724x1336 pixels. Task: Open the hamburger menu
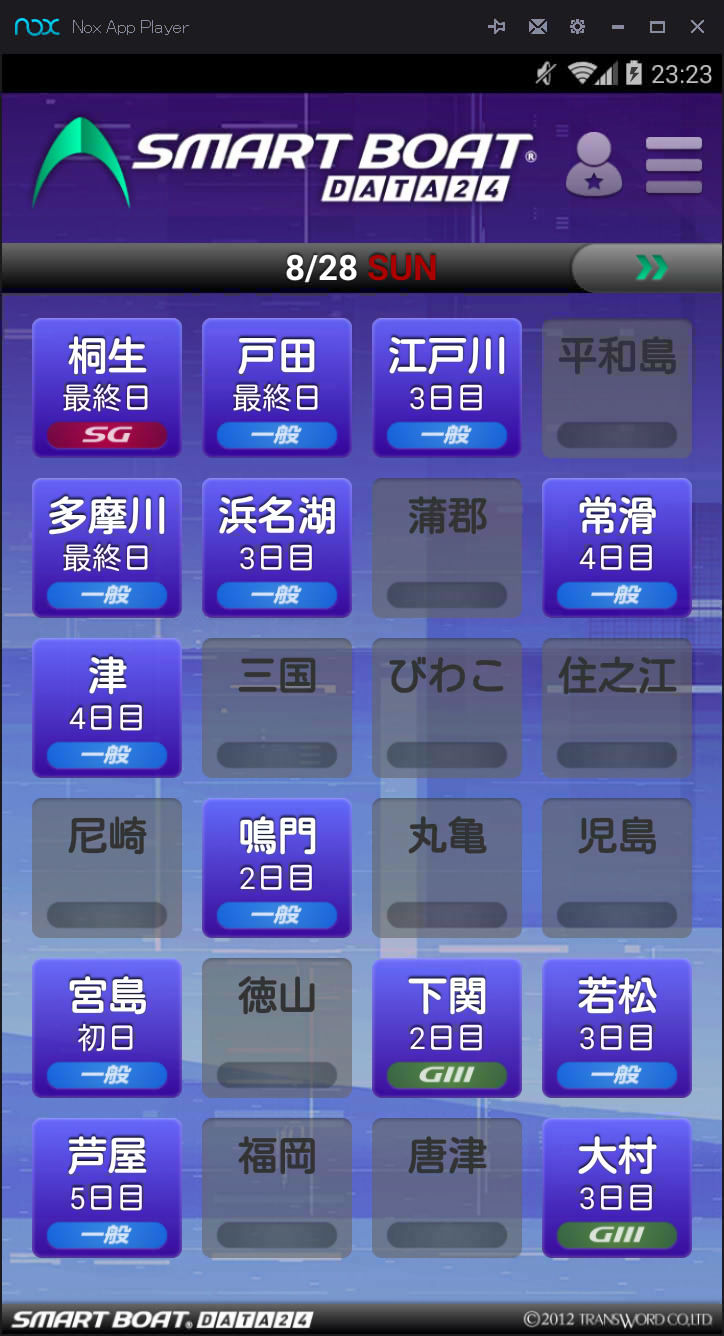(x=674, y=165)
